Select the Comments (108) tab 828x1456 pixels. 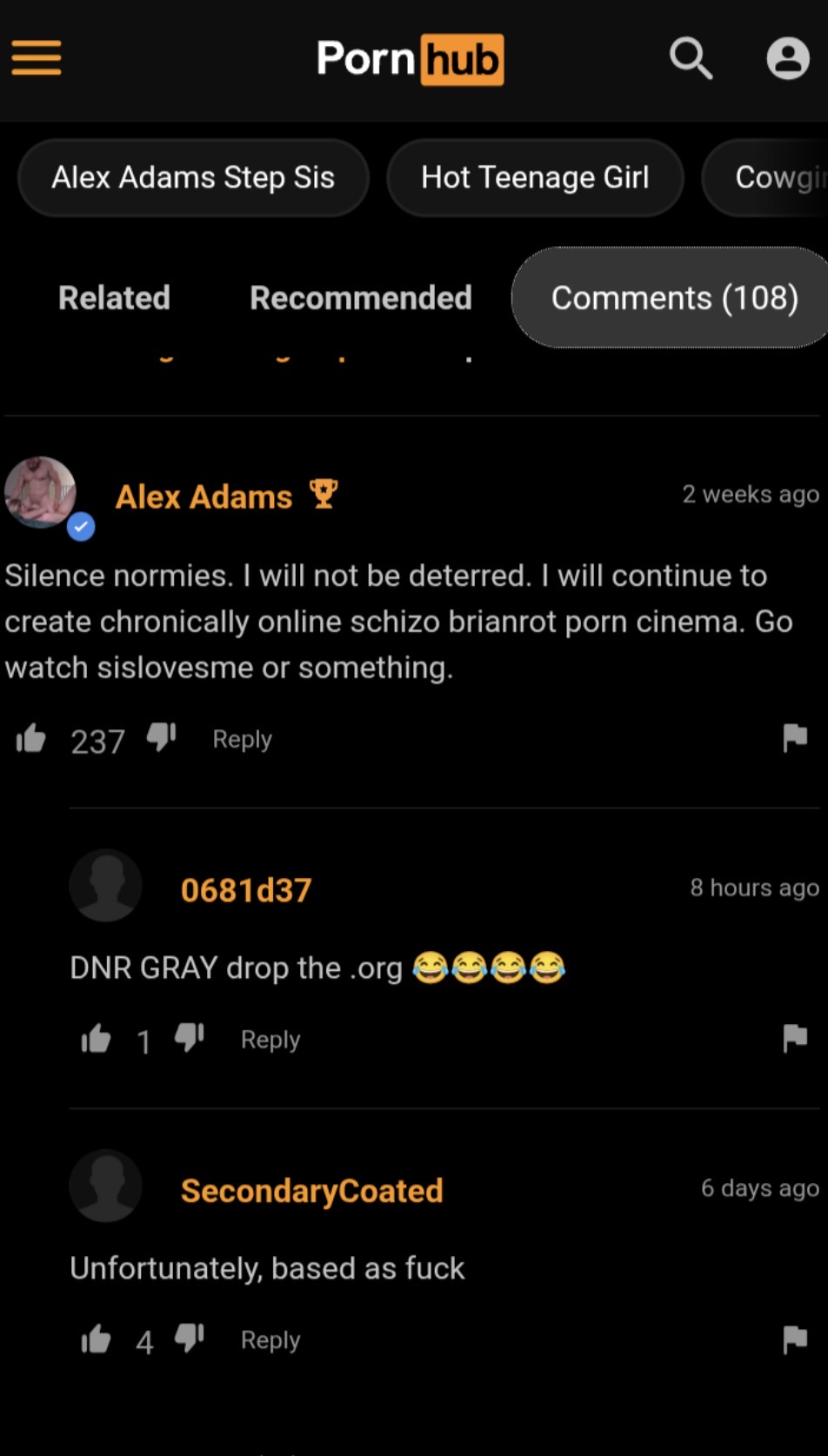tap(674, 298)
